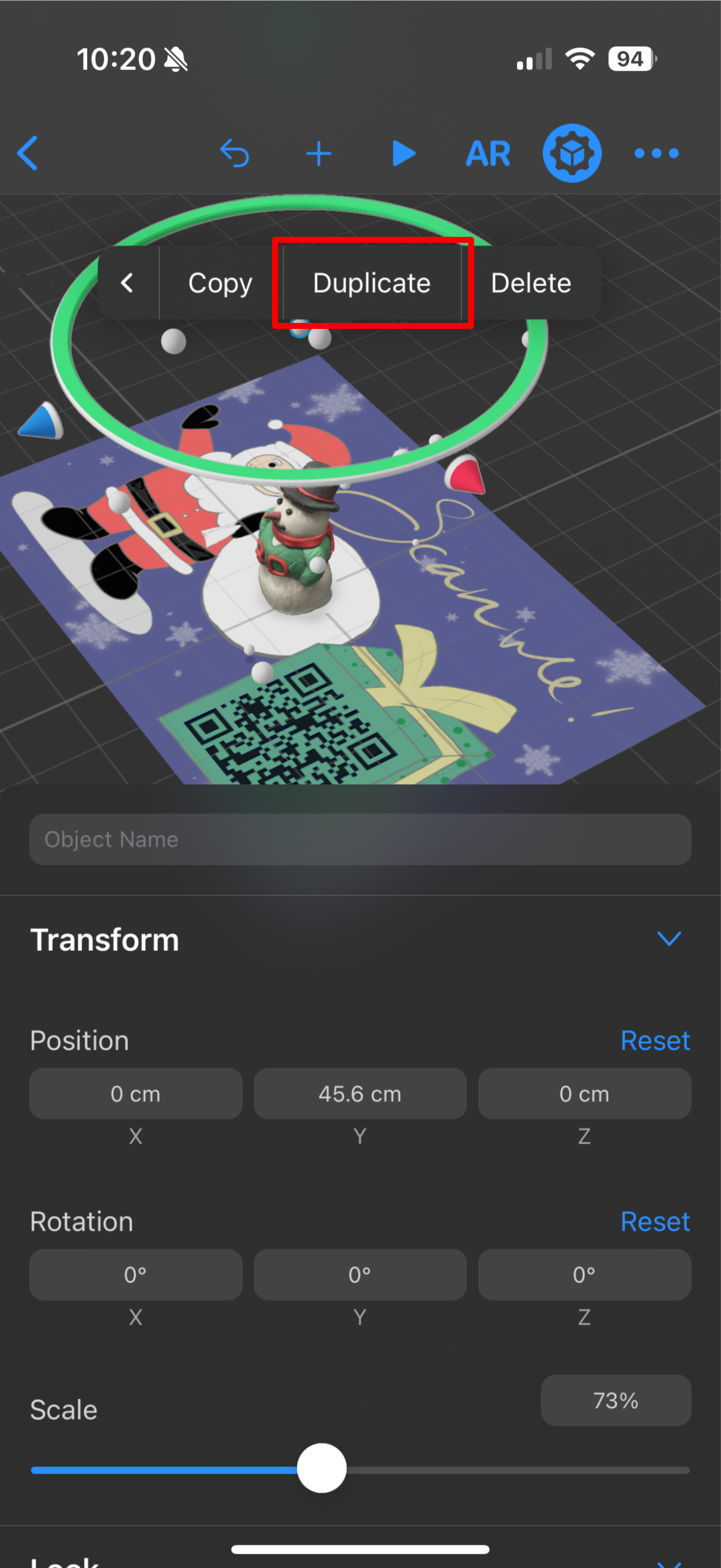Edit the 73% scale value

tap(616, 1400)
